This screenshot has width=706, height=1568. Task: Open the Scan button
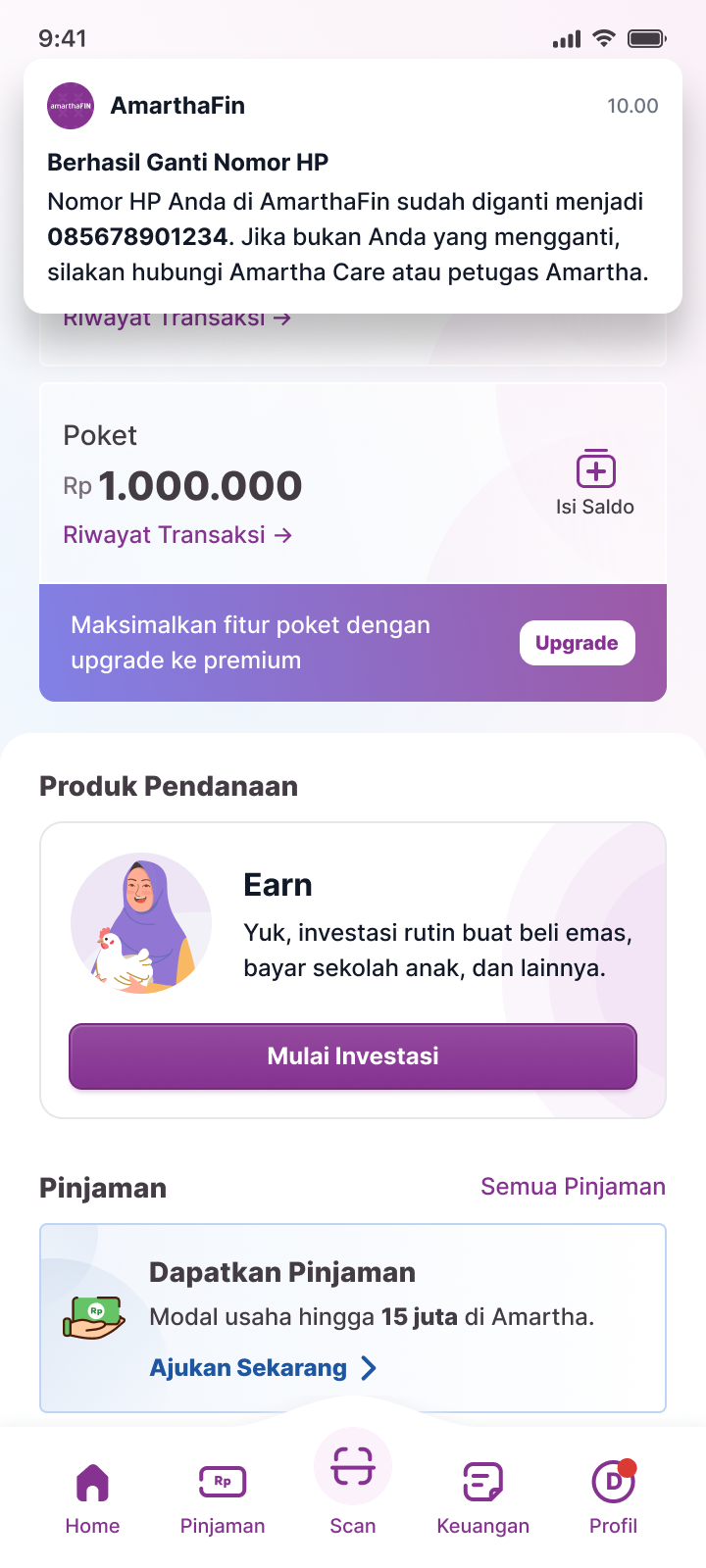coord(353,1480)
